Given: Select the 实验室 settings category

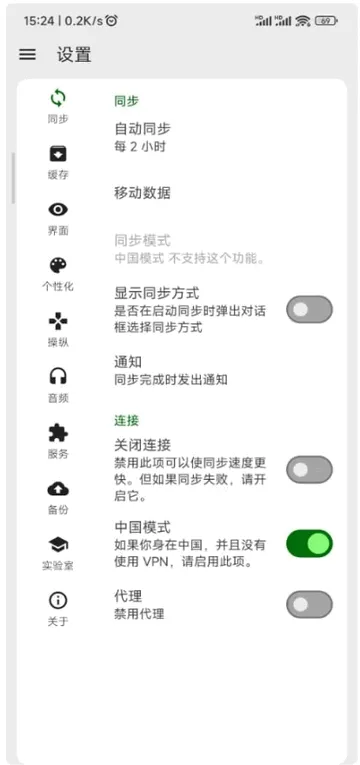Looking at the screenshot, I should pyautogui.click(x=58, y=553).
